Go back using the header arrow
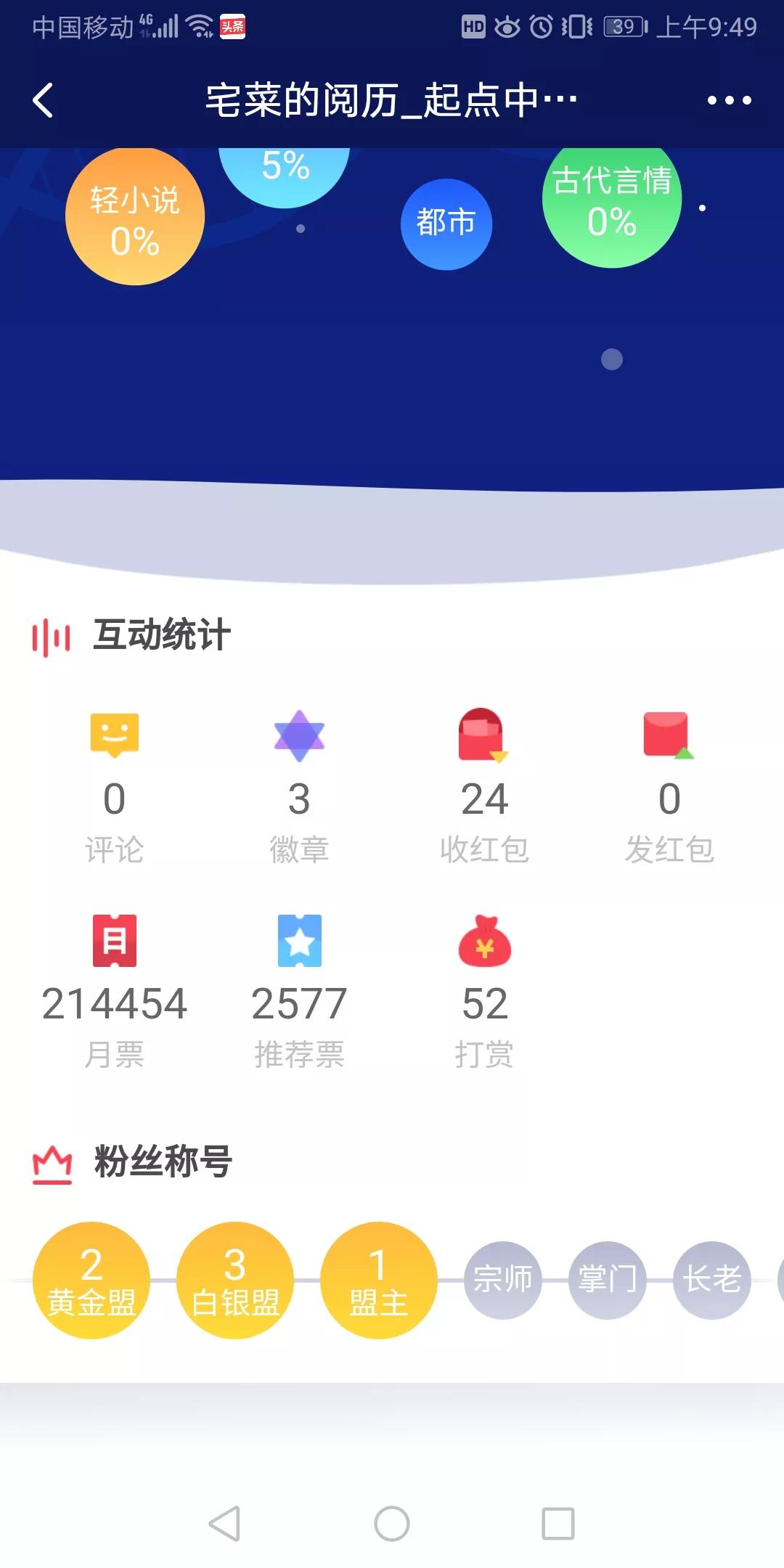 (x=44, y=100)
